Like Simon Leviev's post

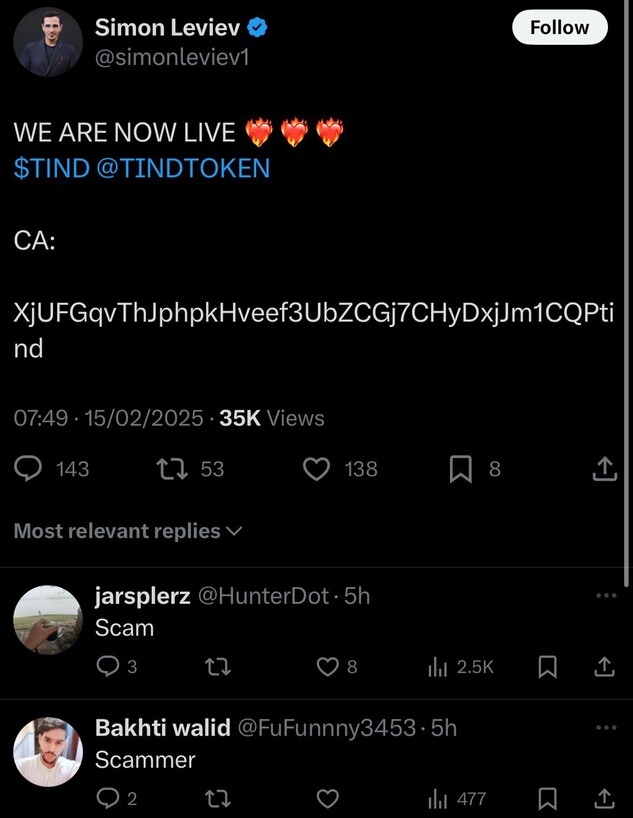tap(316, 468)
